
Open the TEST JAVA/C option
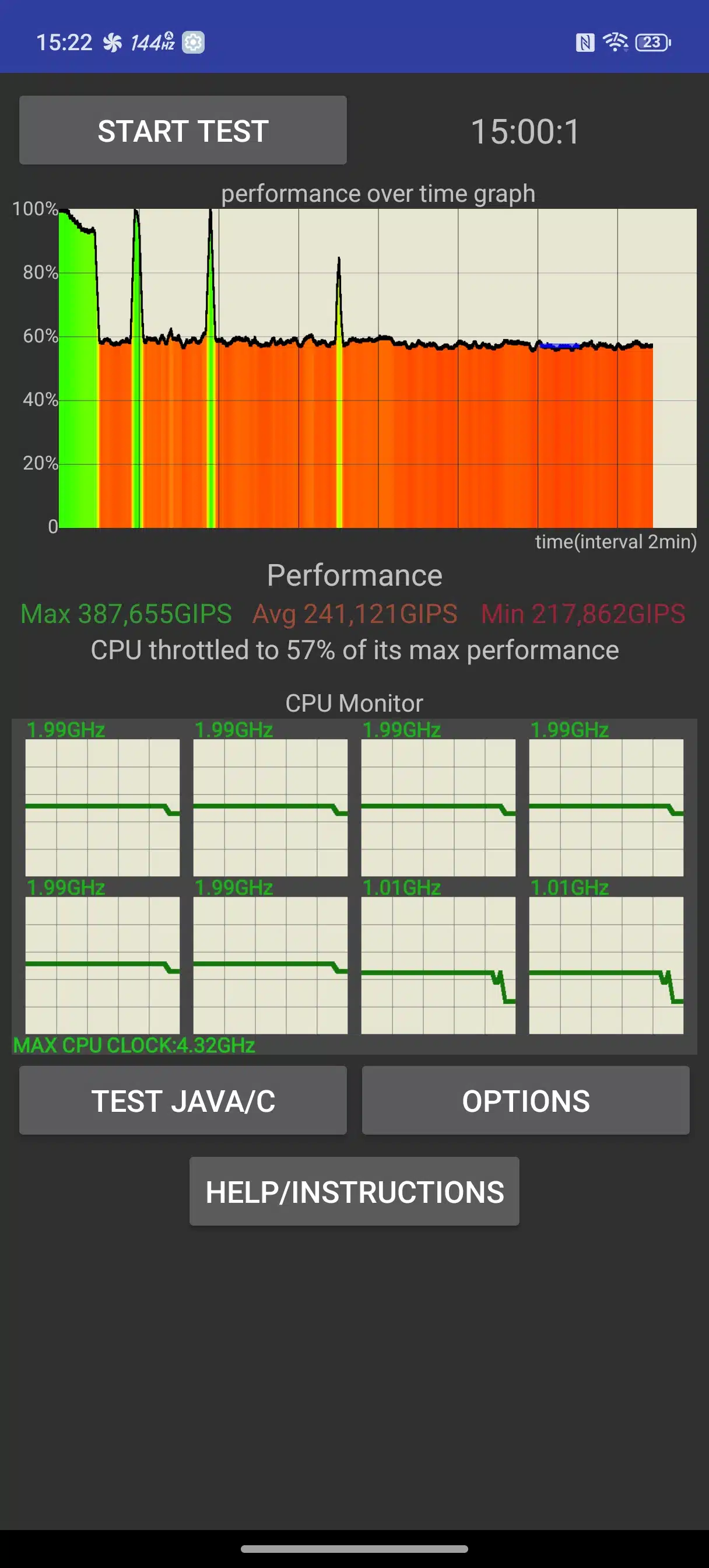pyautogui.click(x=182, y=1100)
